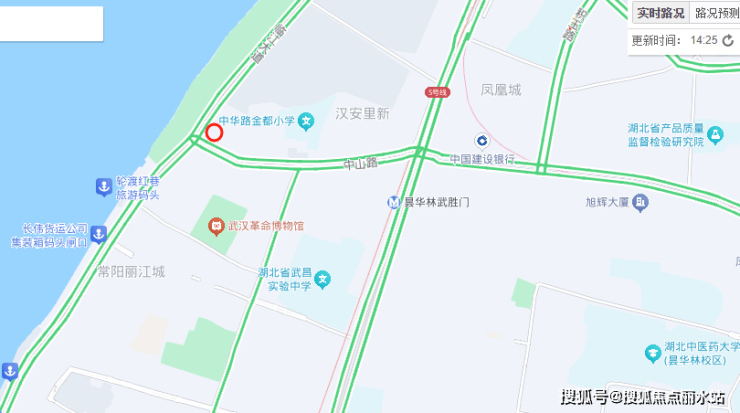This screenshot has width=740, height=413.
Task: Switch to the 路况预测 tab
Action: [716, 13]
